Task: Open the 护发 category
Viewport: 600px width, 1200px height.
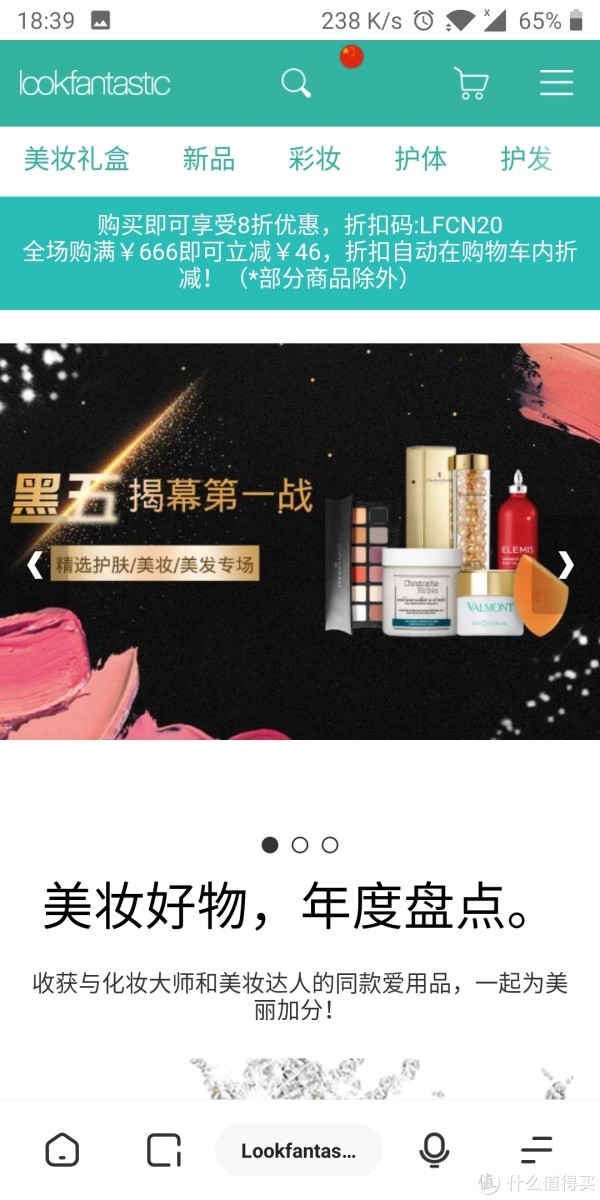Action: (x=526, y=159)
